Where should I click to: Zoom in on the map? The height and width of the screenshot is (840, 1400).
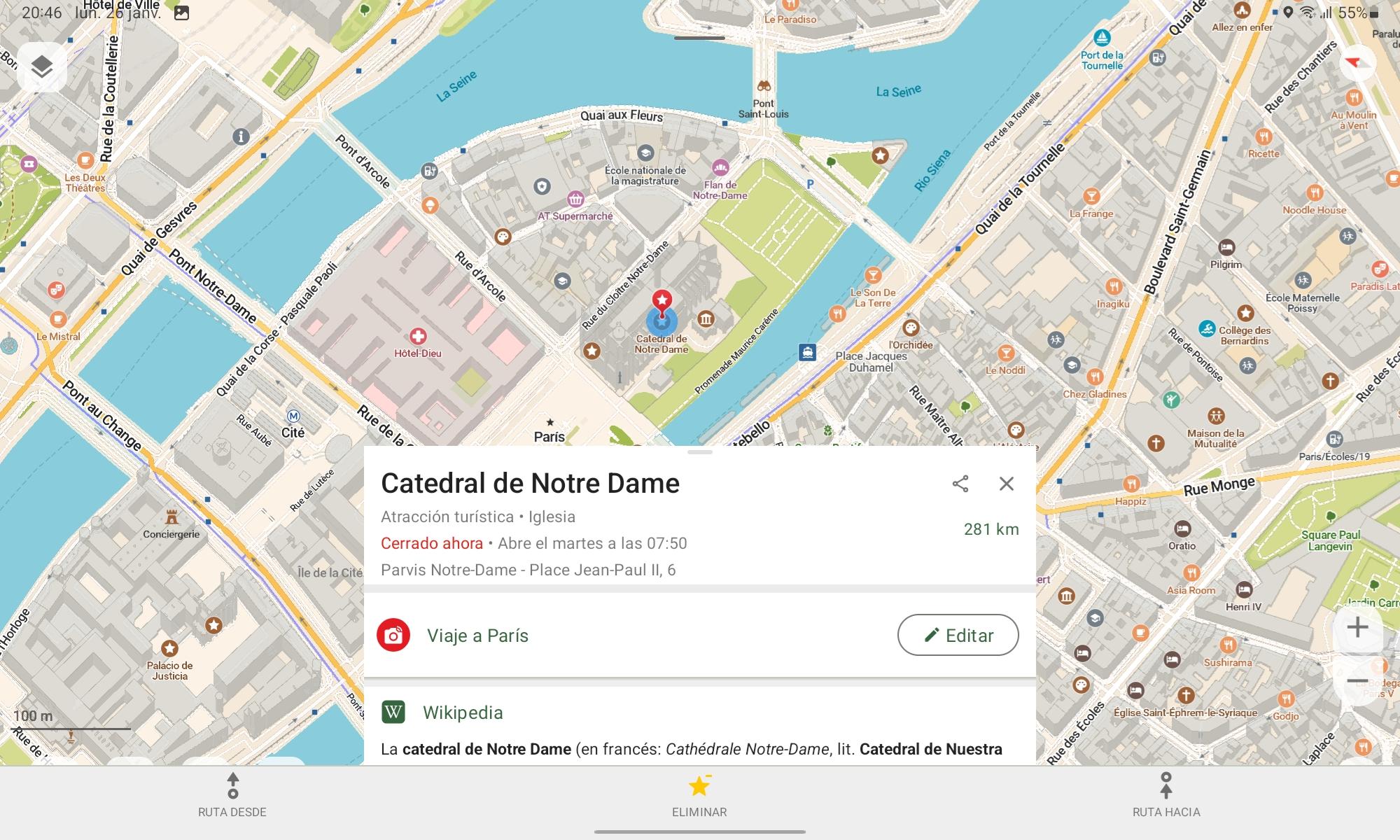pos(1357,627)
